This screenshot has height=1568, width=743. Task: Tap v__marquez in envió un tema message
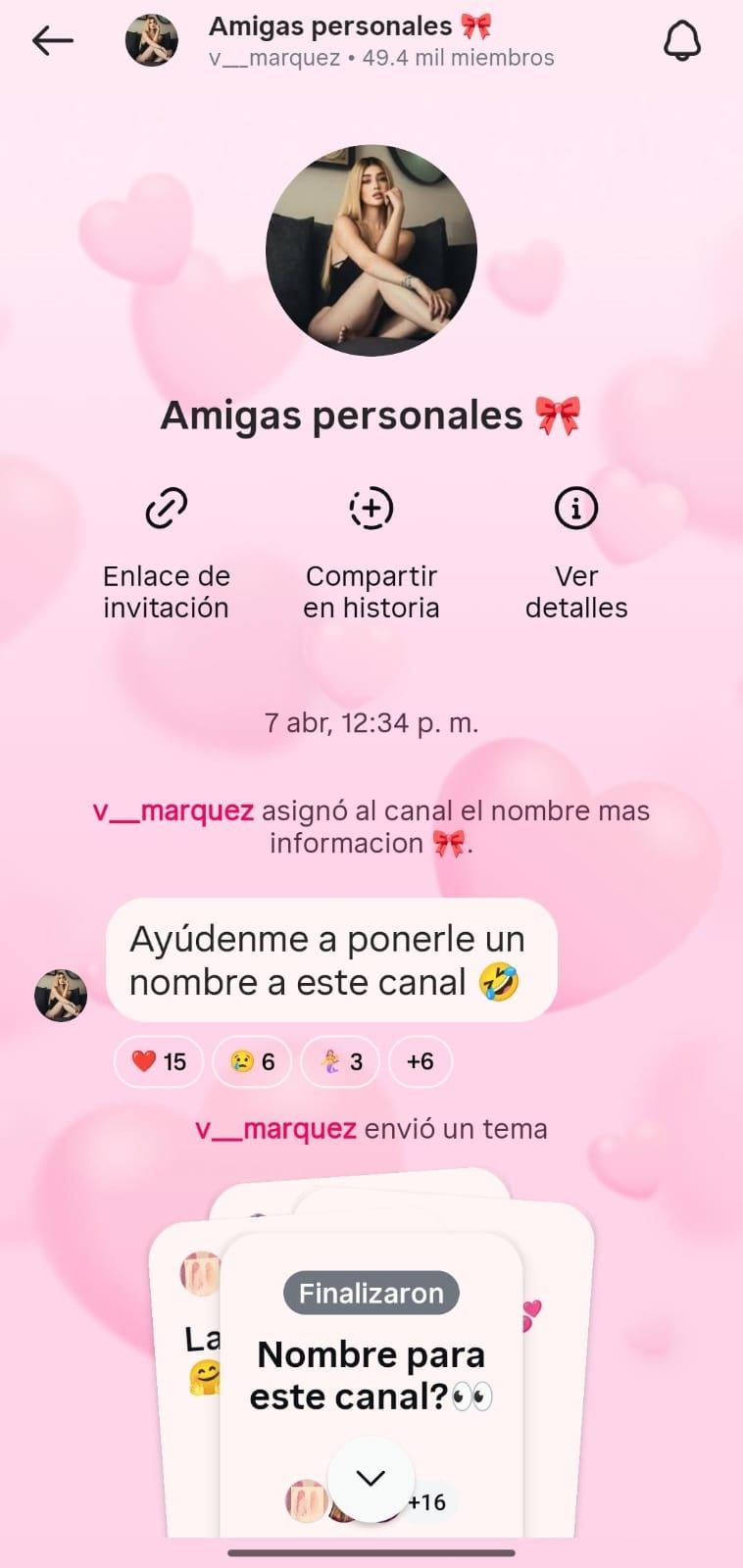[277, 1129]
